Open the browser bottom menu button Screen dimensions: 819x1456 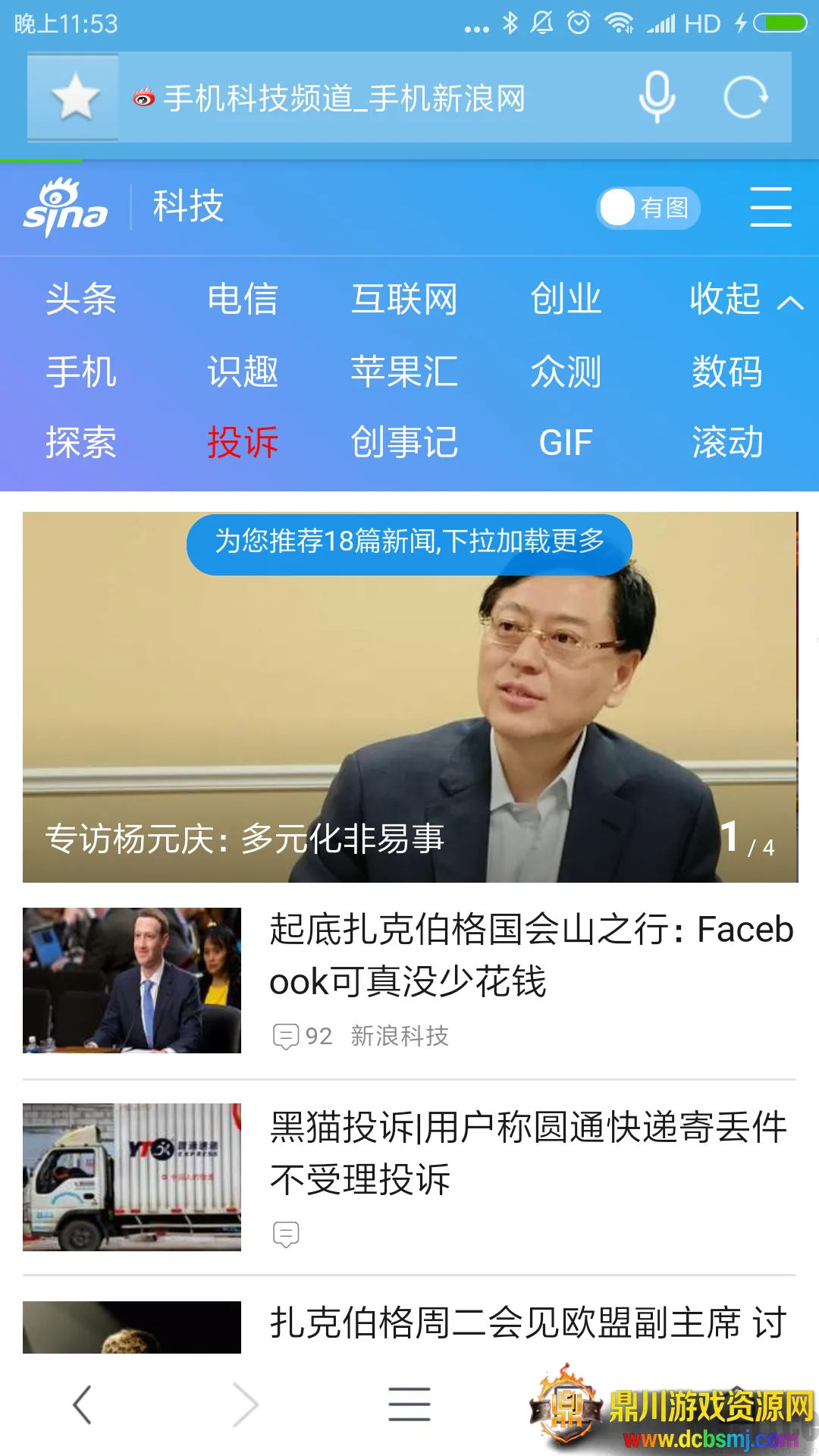pos(409,1404)
